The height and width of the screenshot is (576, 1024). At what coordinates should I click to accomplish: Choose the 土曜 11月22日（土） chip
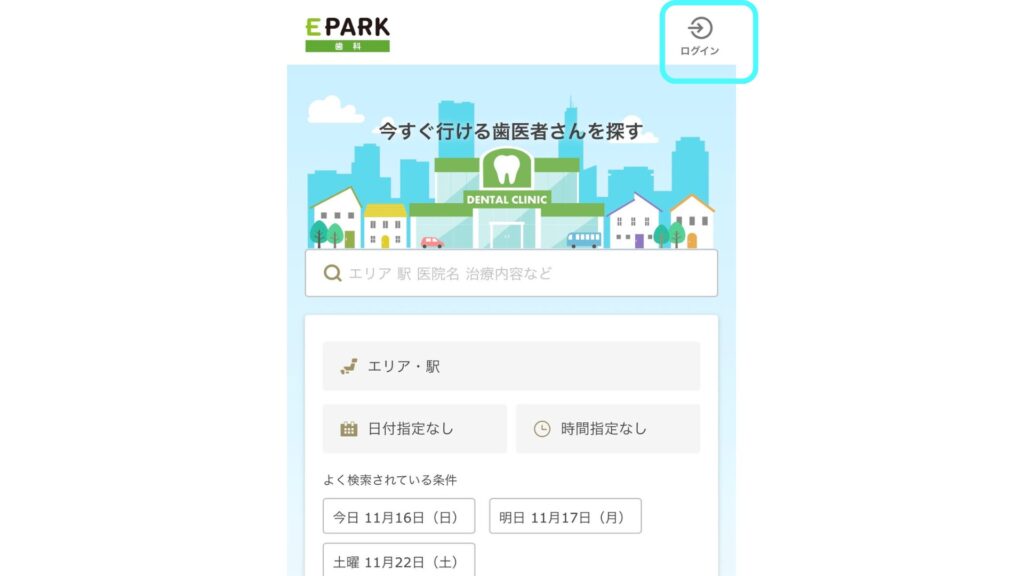click(399, 560)
